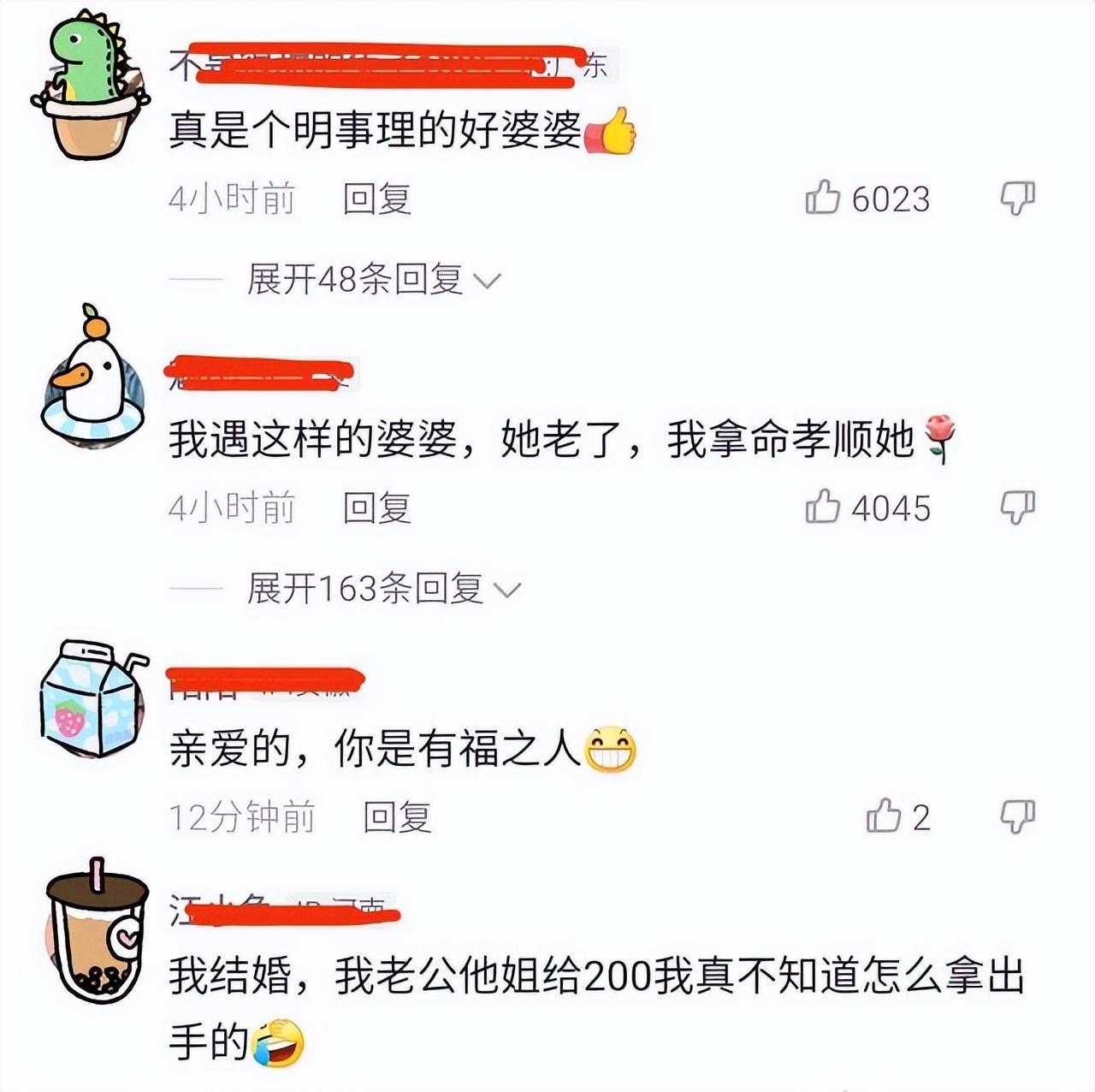The width and height of the screenshot is (1095, 1092).
Task: Reply to the 真是个明事理的好婆婆 comment
Action: [376, 199]
